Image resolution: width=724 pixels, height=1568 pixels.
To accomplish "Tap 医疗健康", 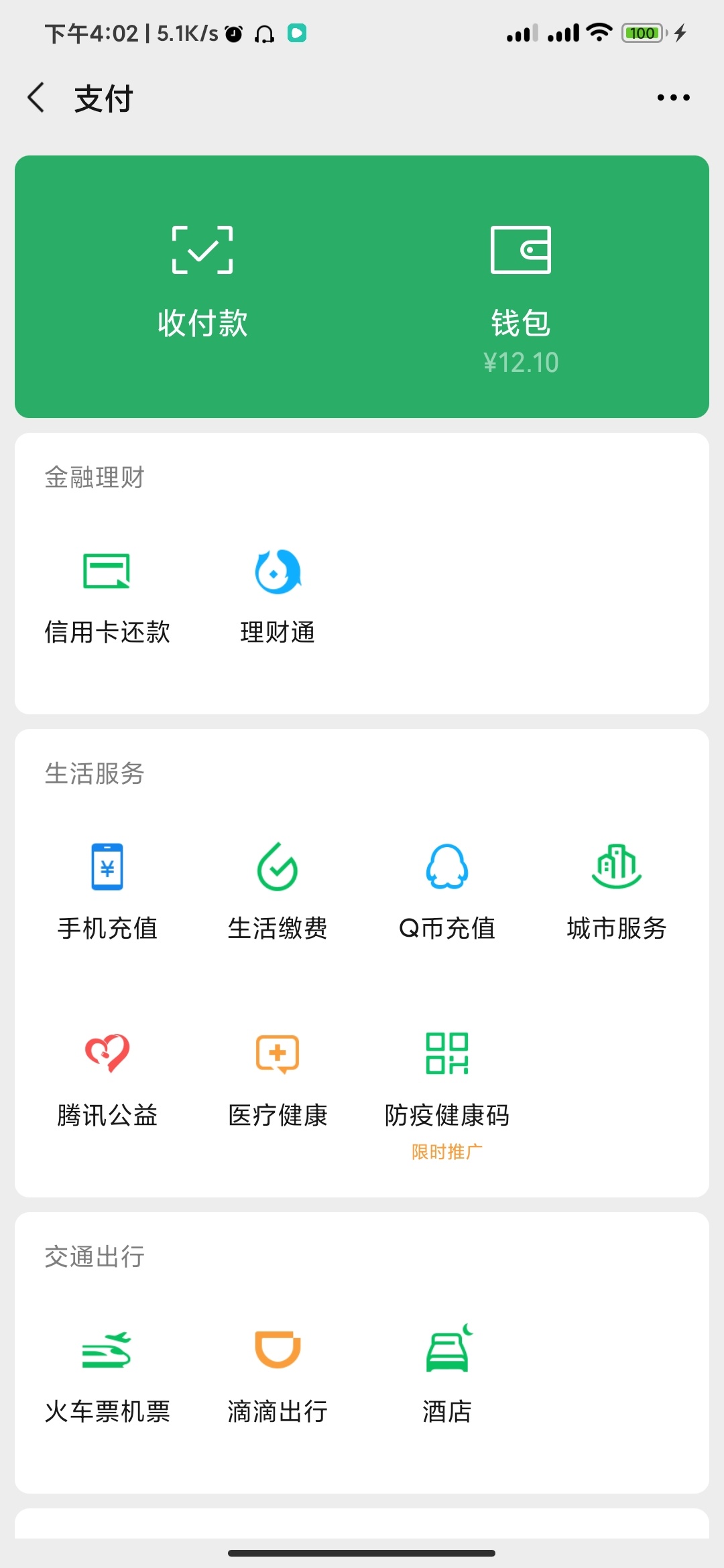I will pyautogui.click(x=278, y=1080).
